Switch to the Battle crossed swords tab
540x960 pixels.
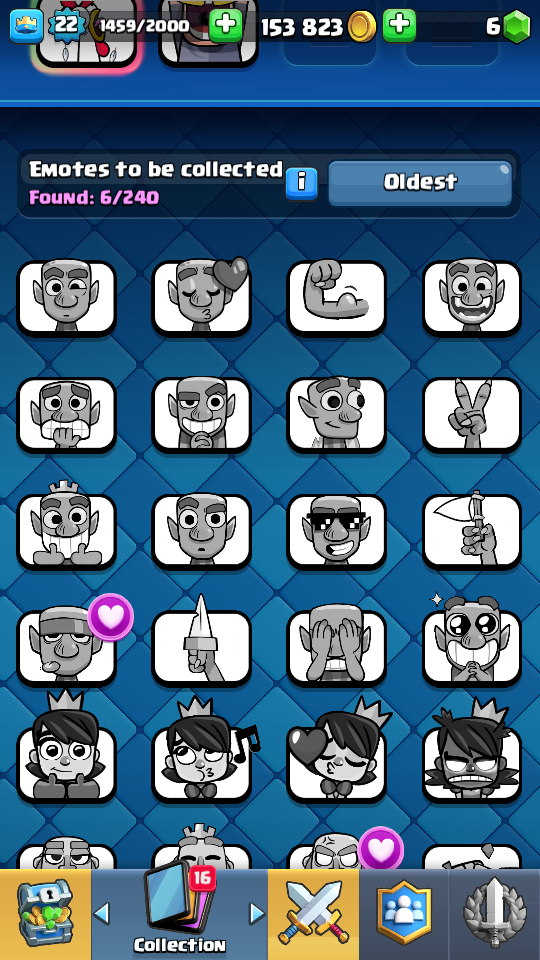313,915
